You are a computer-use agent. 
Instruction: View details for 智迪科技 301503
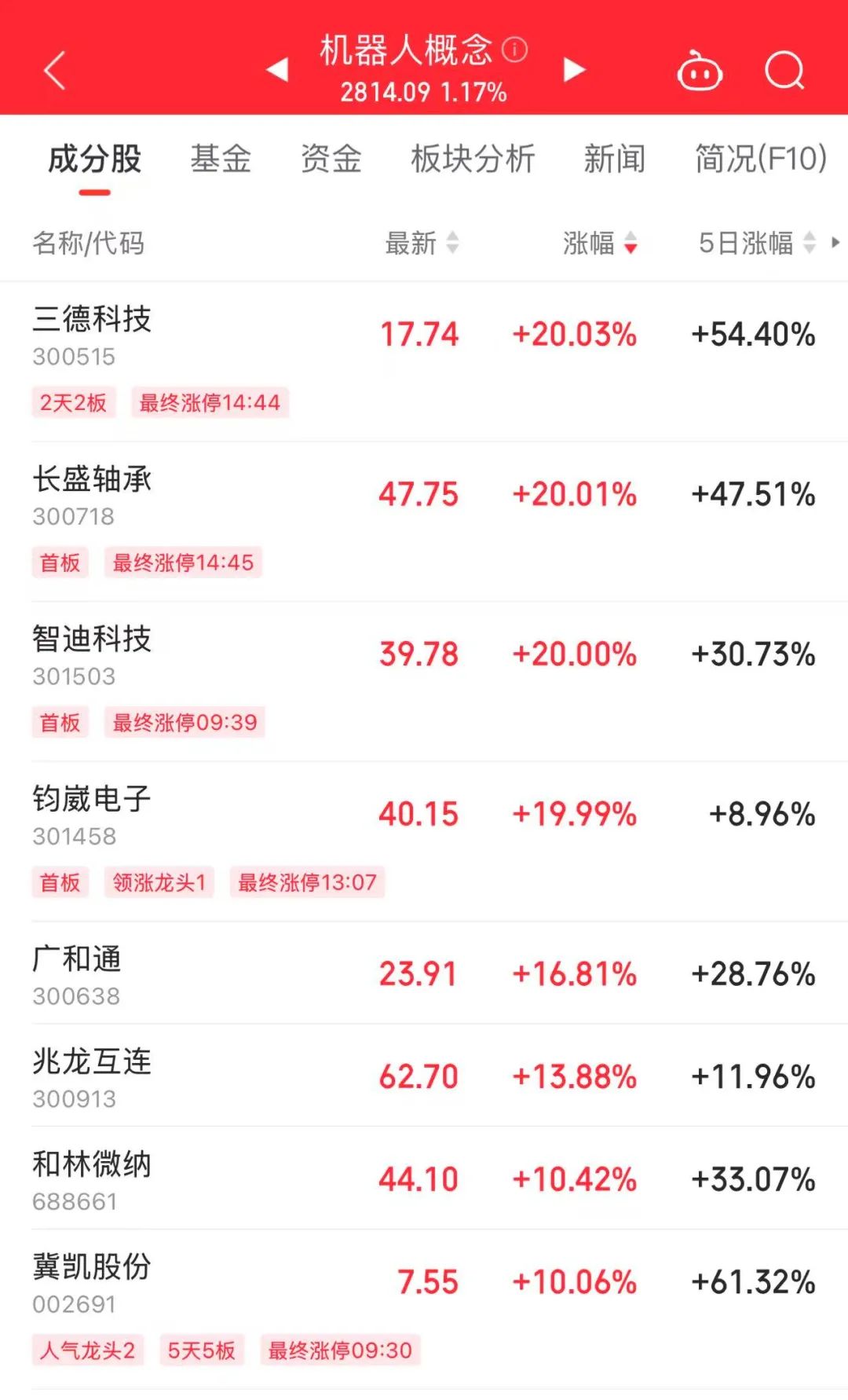pos(92,654)
